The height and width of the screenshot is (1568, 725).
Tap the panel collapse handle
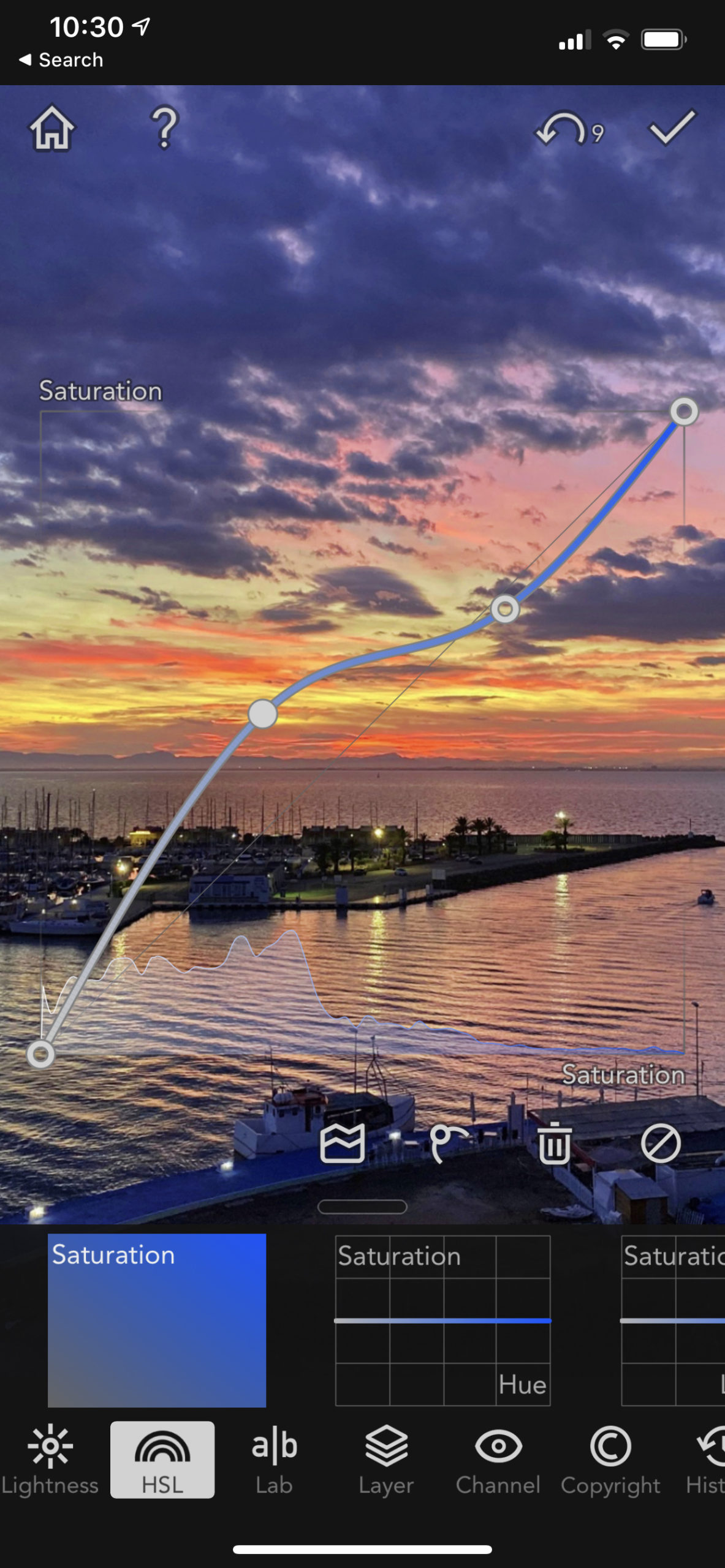pyautogui.click(x=362, y=1207)
